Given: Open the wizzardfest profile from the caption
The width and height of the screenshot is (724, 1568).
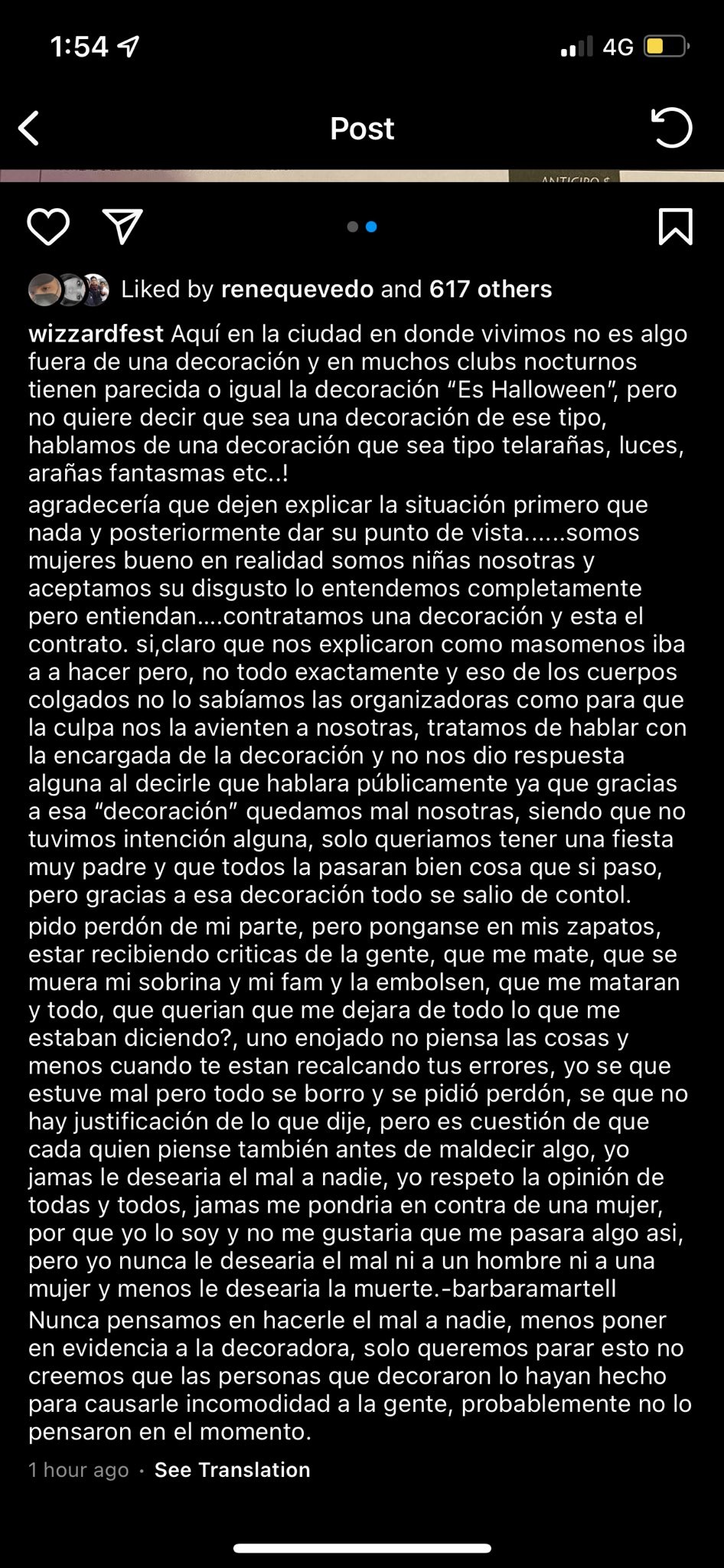Looking at the screenshot, I should pos(96,334).
